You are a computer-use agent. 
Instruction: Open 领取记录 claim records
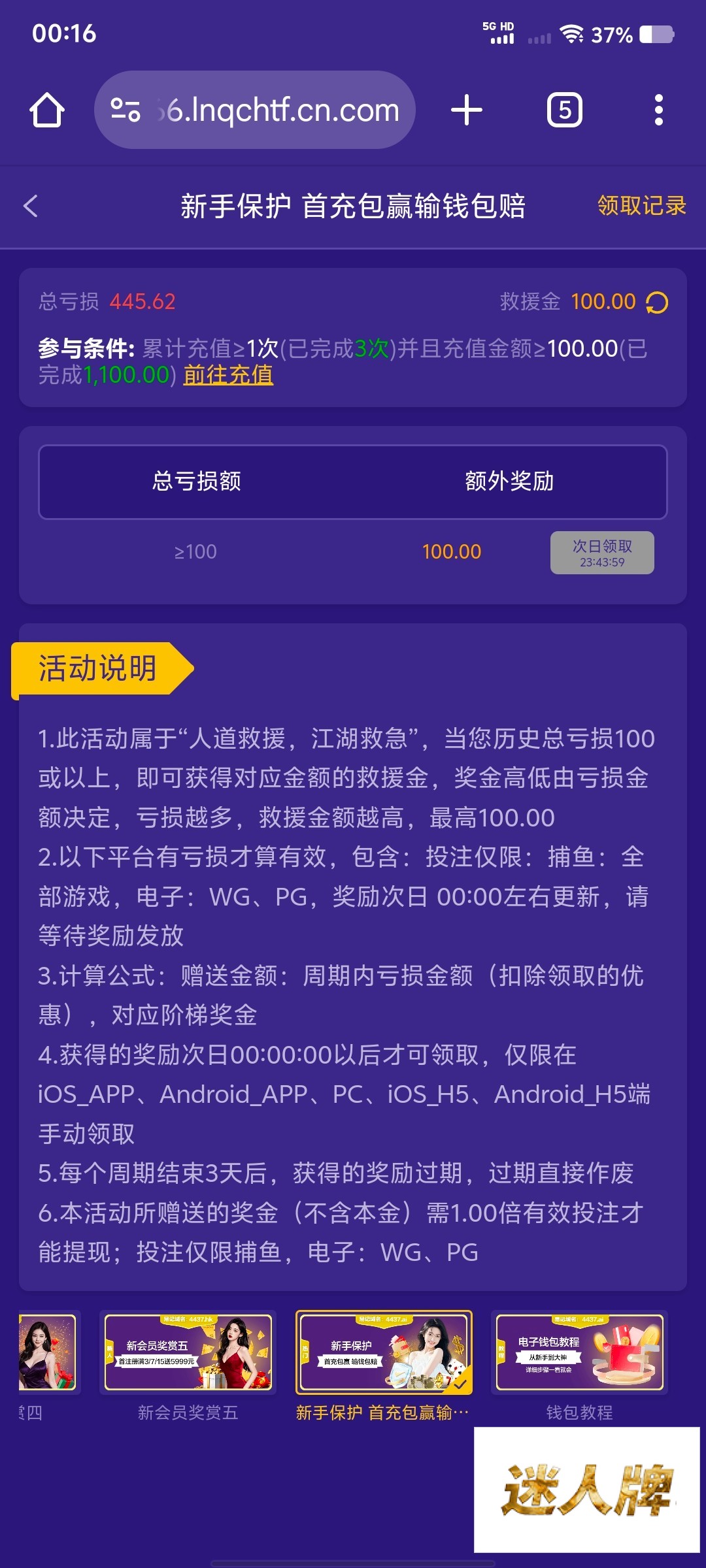coord(641,206)
